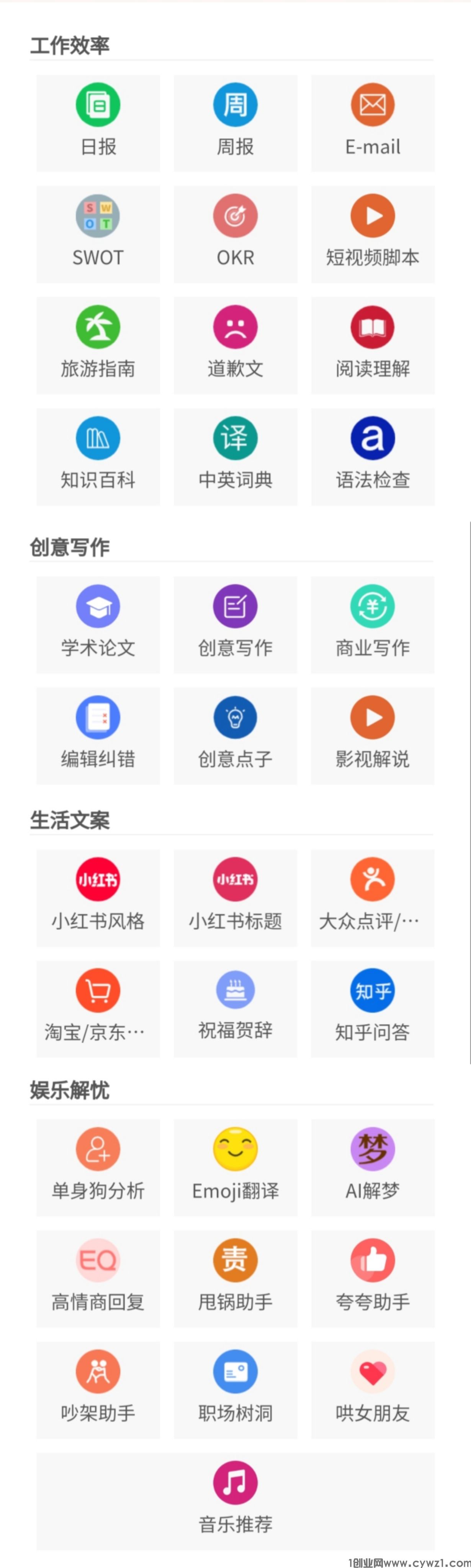Open 知乎问答 tile
This screenshot has height=1568, width=471.
373,1009
